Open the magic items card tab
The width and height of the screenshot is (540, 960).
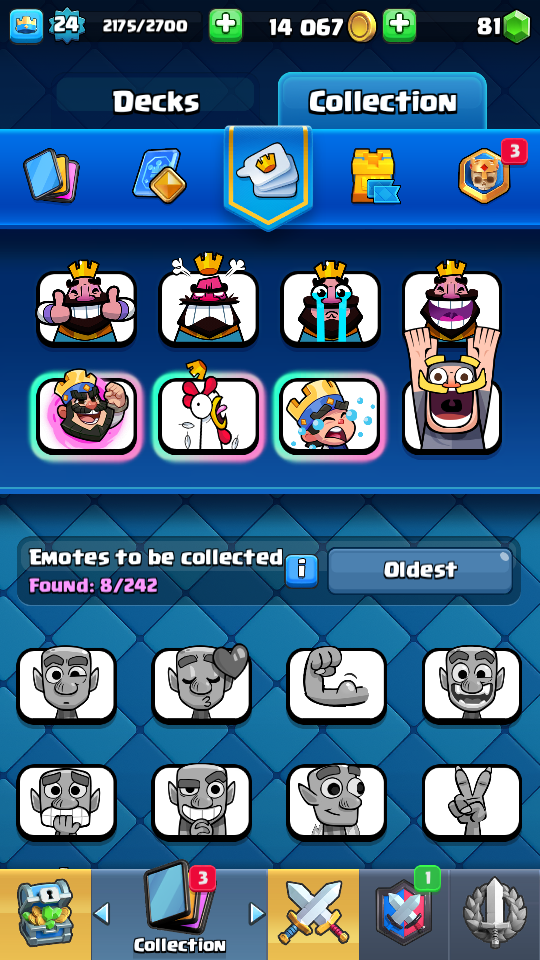point(159,176)
